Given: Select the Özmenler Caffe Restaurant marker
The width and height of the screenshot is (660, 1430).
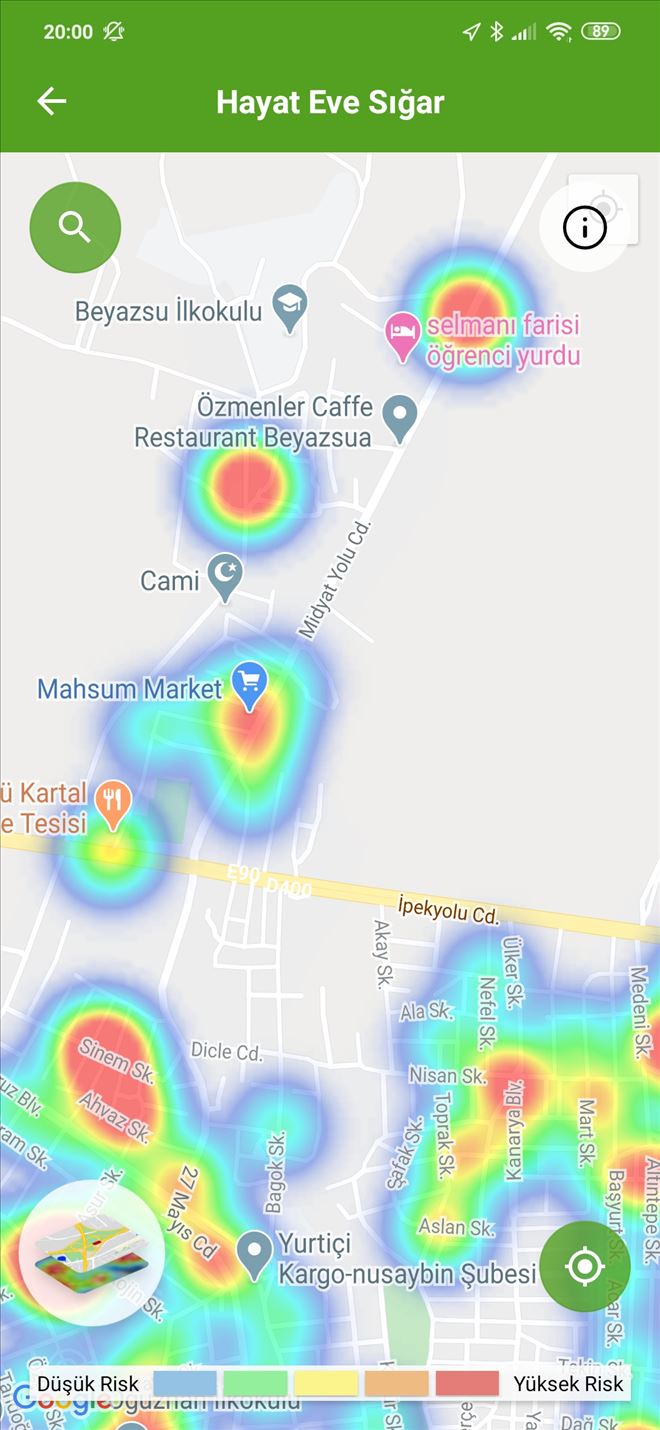Looking at the screenshot, I should tap(400, 416).
